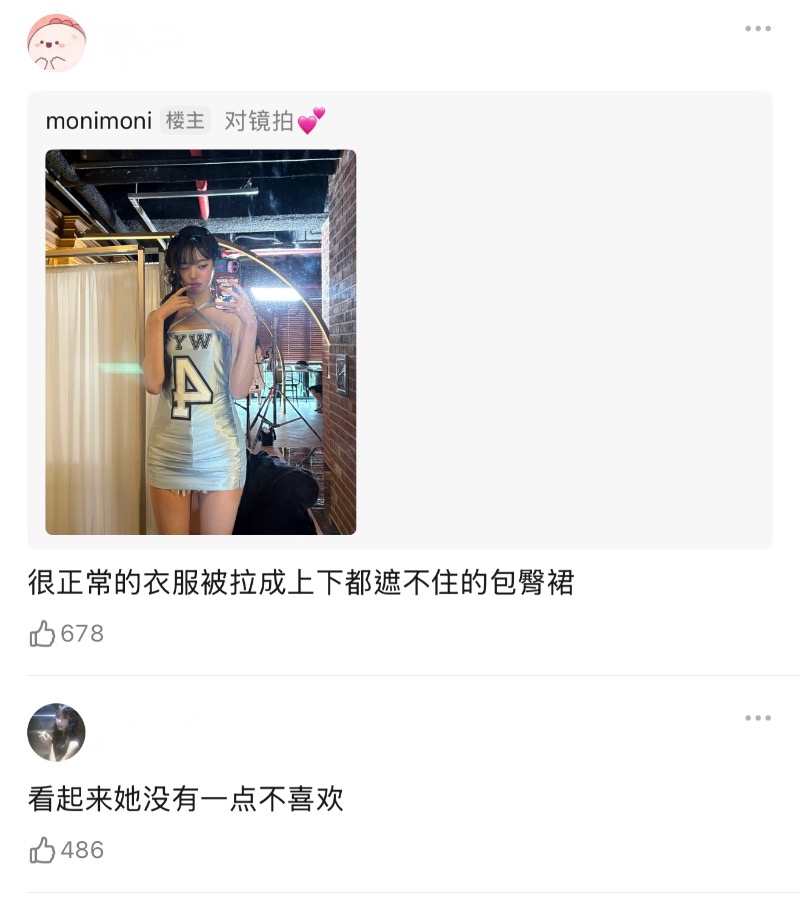Image resolution: width=800 pixels, height=898 pixels.
Task: Open the mirror selfie photo in monimoni's quoted post
Action: click(x=200, y=342)
